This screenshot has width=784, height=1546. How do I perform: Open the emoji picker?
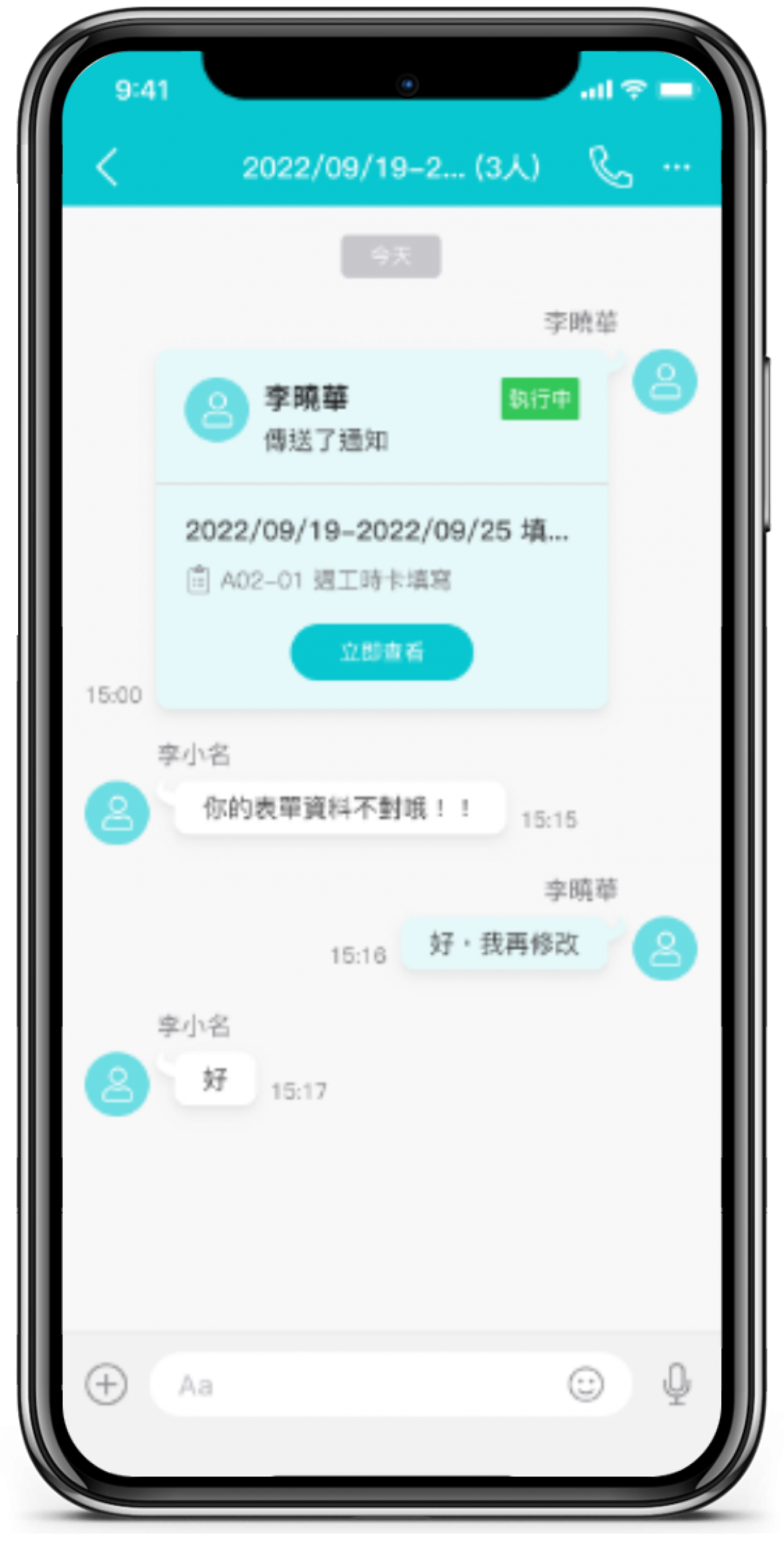585,1384
